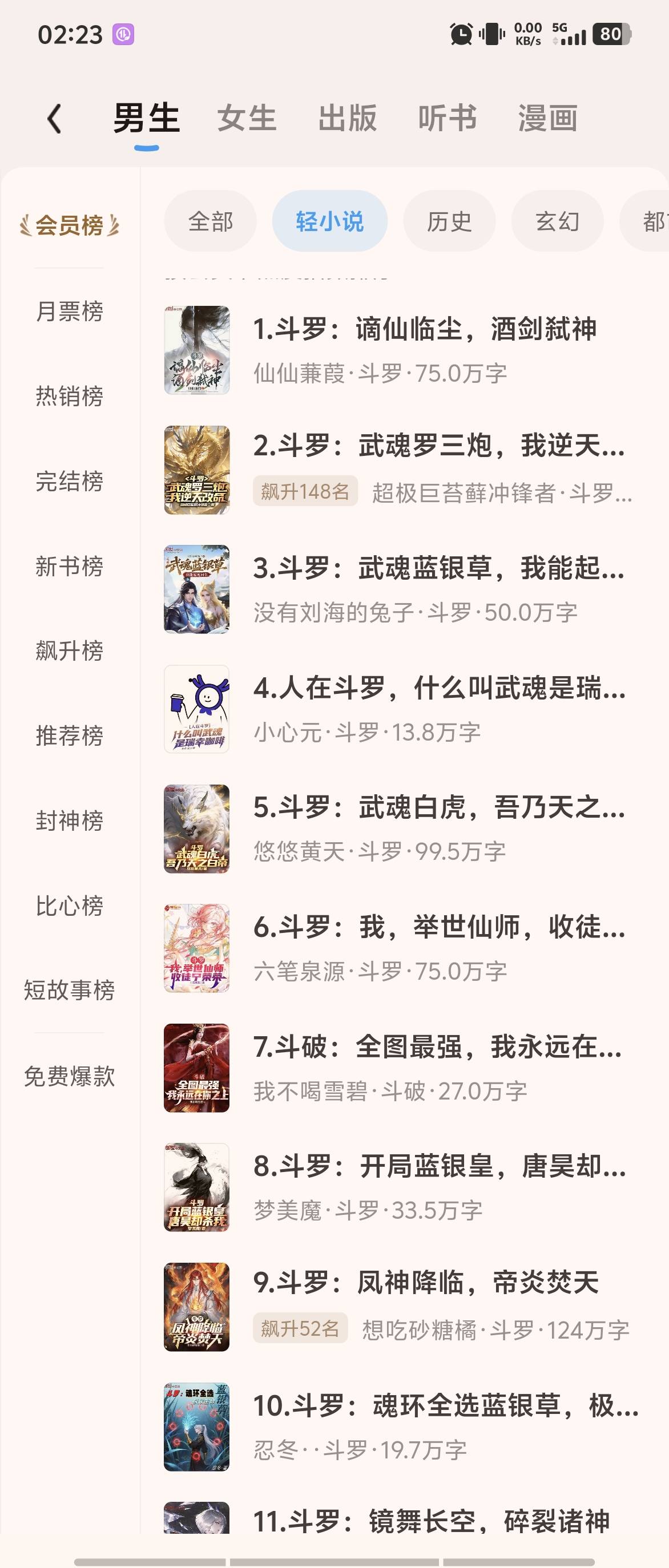Open the 漫画 tab
Image resolution: width=669 pixels, height=1568 pixels.
[x=547, y=118]
